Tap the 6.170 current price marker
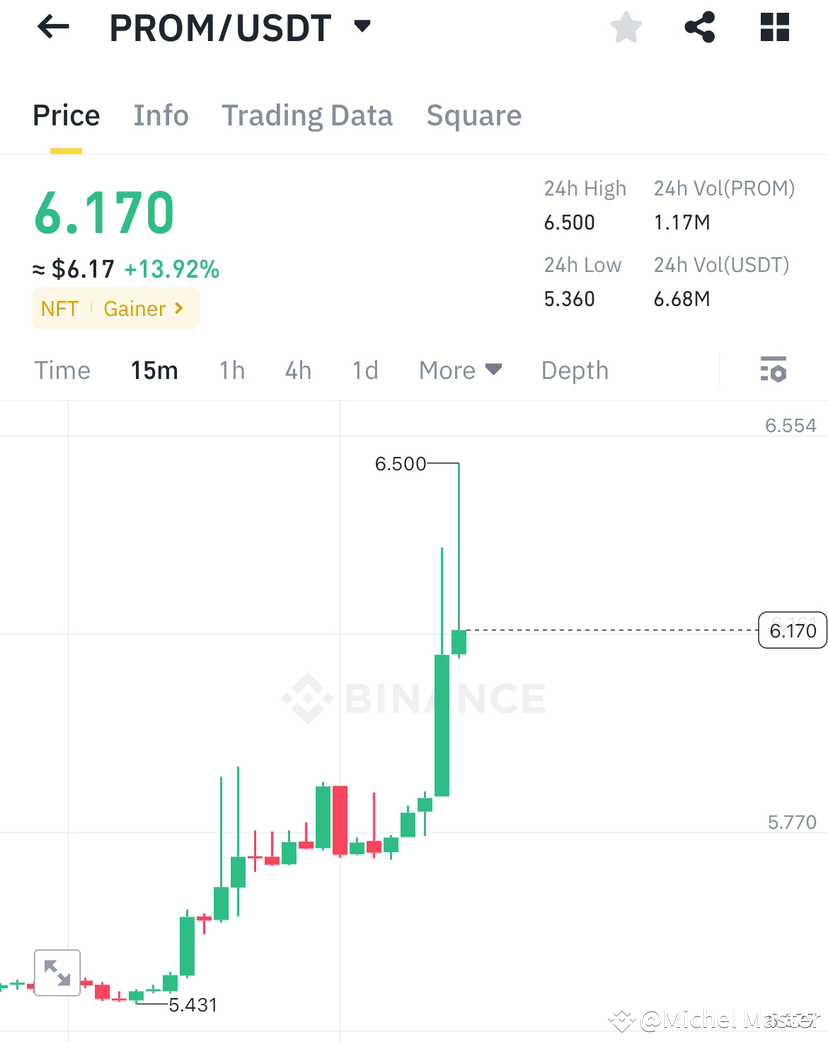The height and width of the screenshot is (1042, 828). pyautogui.click(x=792, y=630)
